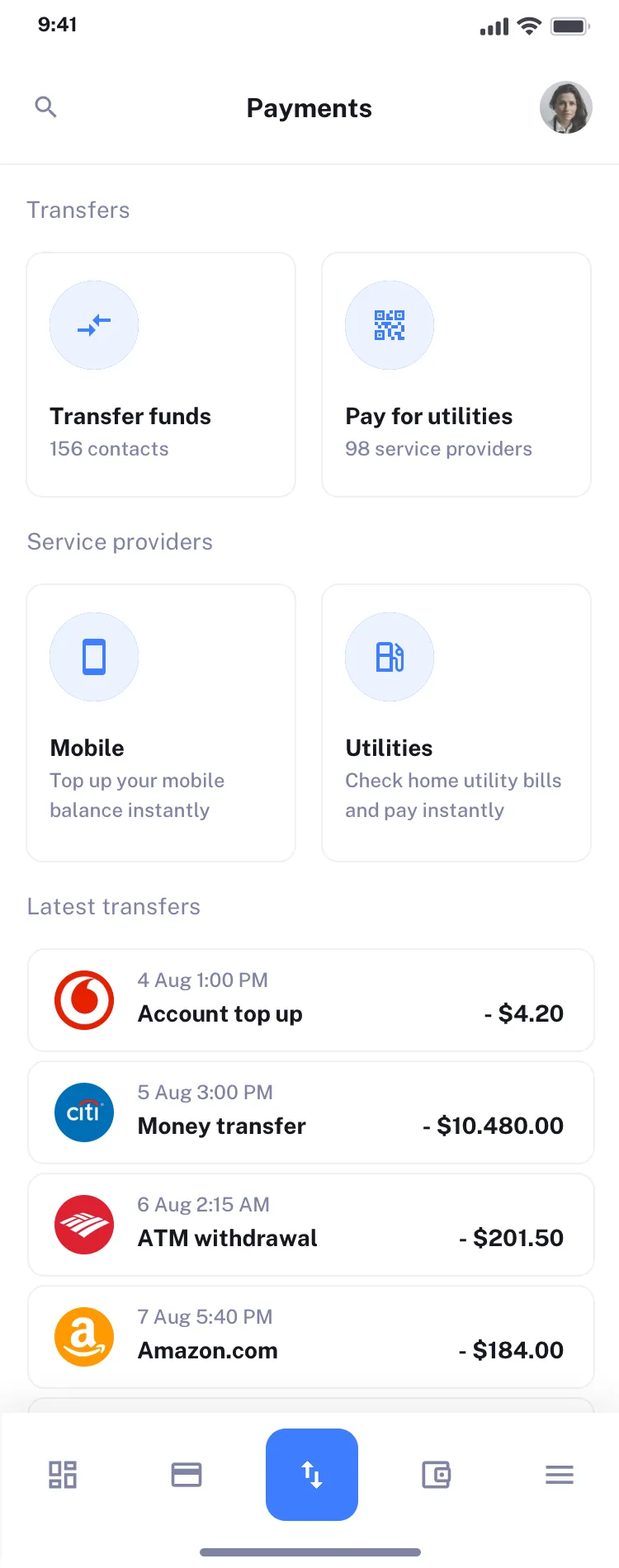Screen dimensions: 619x1568
Task: Tap the fuel pump Utilities icon
Action: tap(389, 657)
